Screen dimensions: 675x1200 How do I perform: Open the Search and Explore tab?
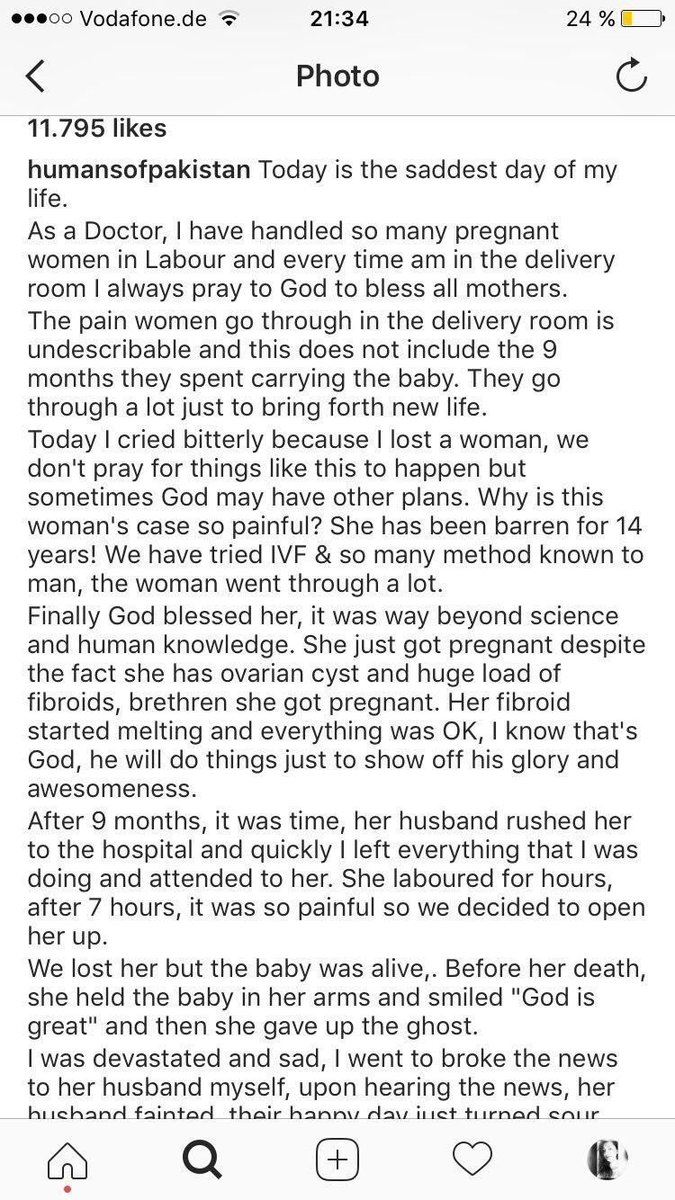click(202, 1160)
